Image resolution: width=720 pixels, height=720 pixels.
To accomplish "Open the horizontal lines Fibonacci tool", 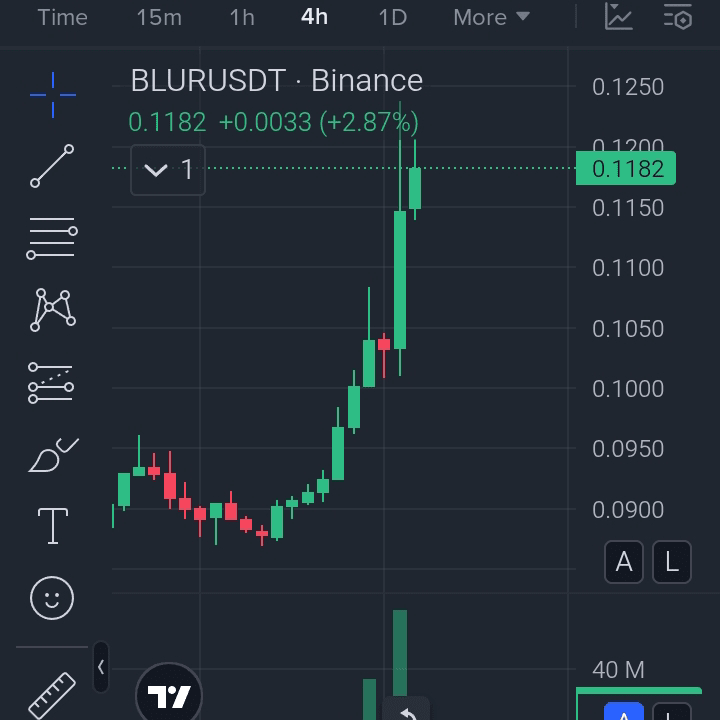I will (x=52, y=238).
